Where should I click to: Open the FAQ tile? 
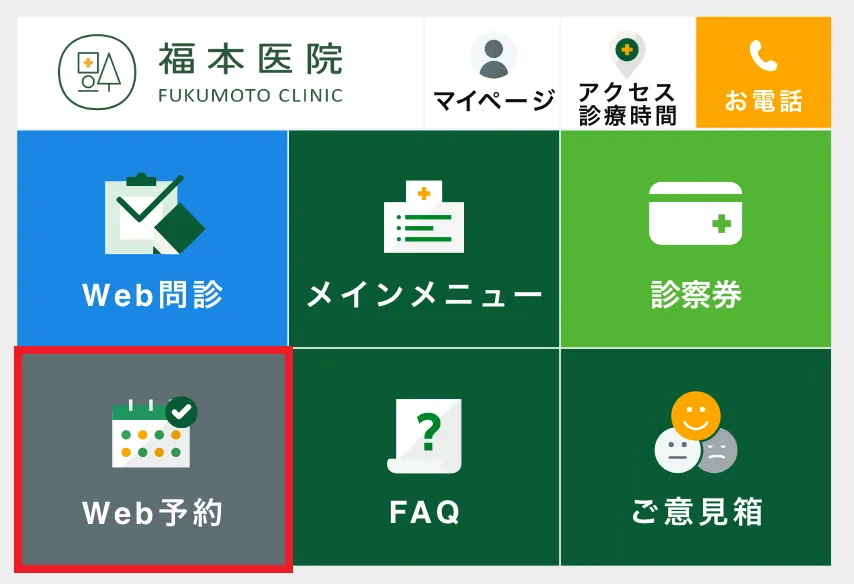(424, 458)
